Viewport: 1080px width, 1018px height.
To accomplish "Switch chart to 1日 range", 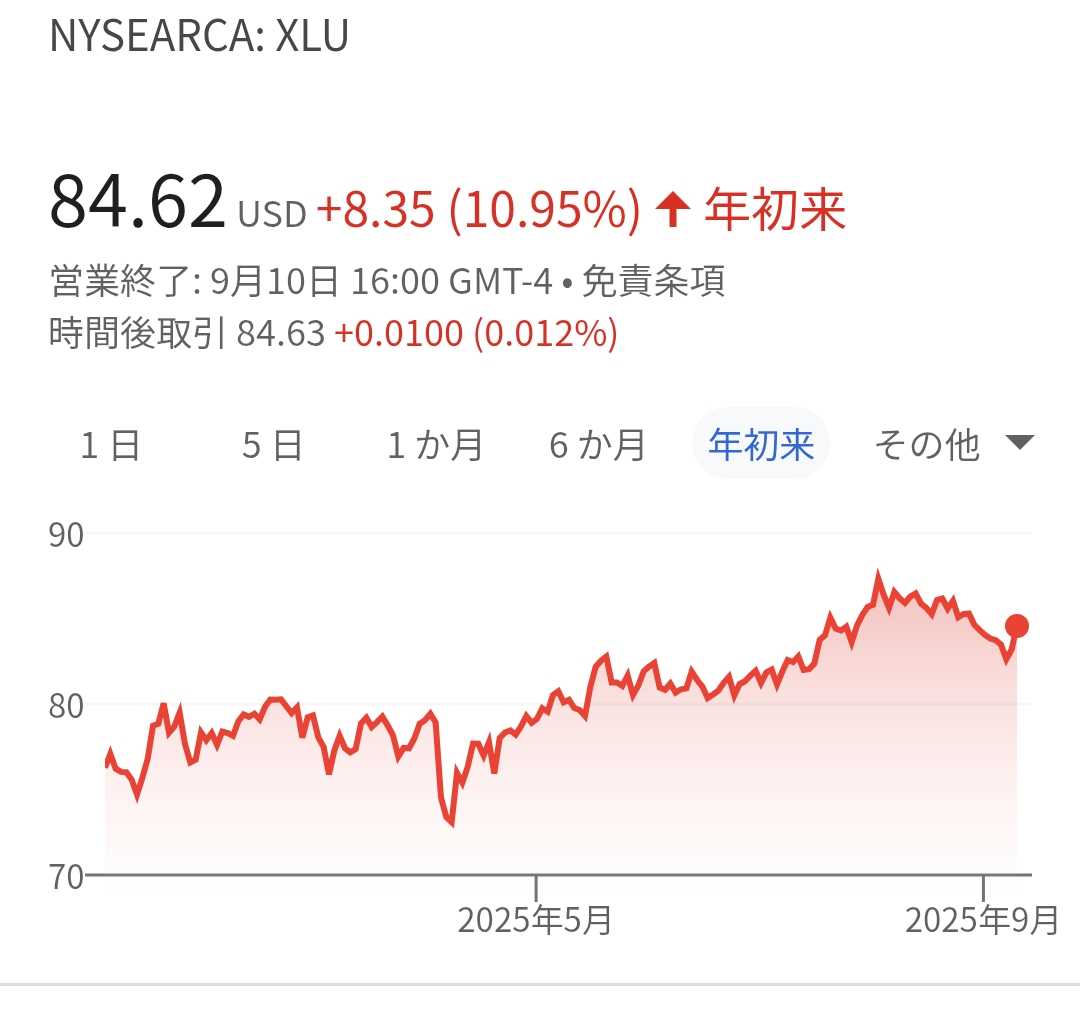I will click(x=110, y=444).
